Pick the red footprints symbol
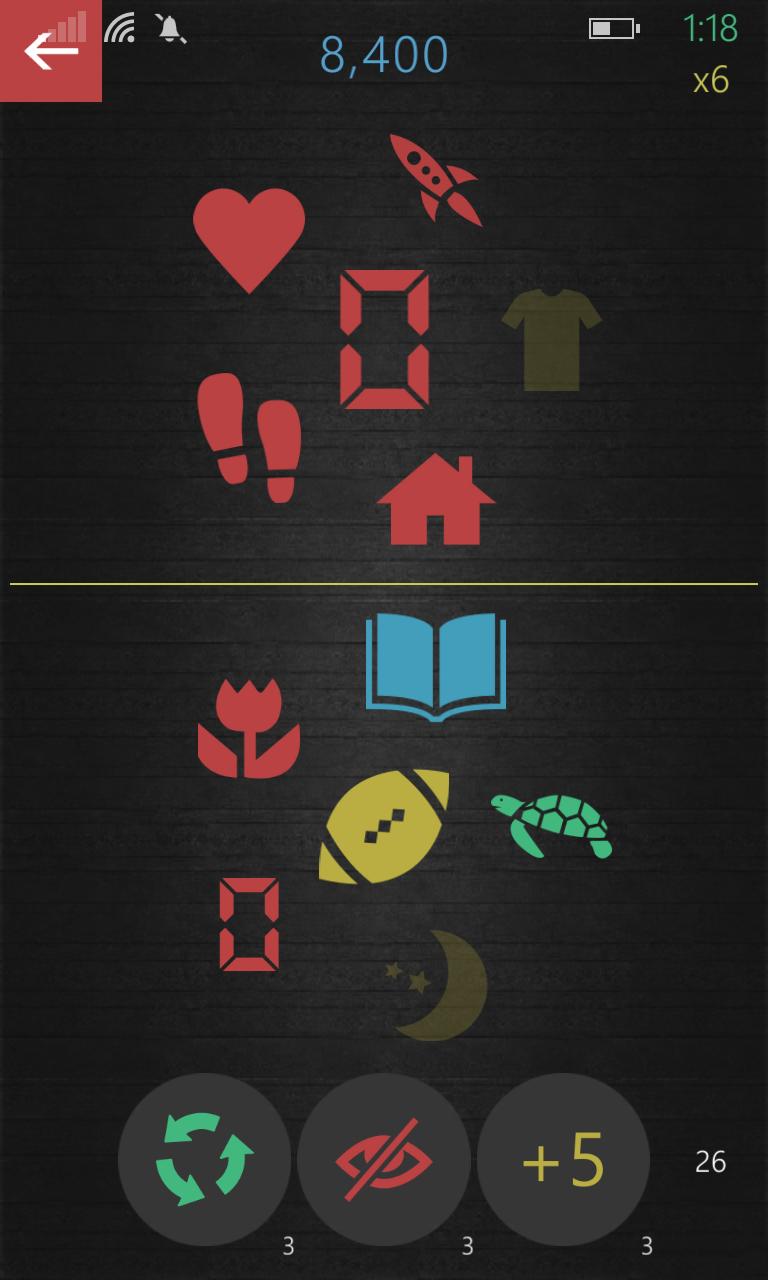The image size is (768, 1280). pyautogui.click(x=249, y=436)
